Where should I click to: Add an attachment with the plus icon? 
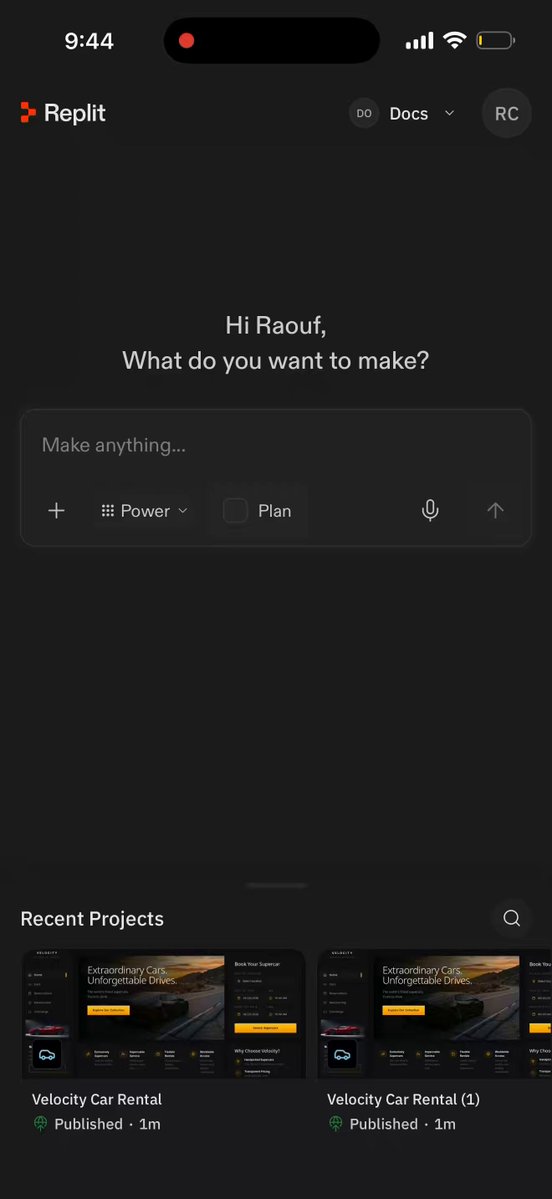click(57, 511)
